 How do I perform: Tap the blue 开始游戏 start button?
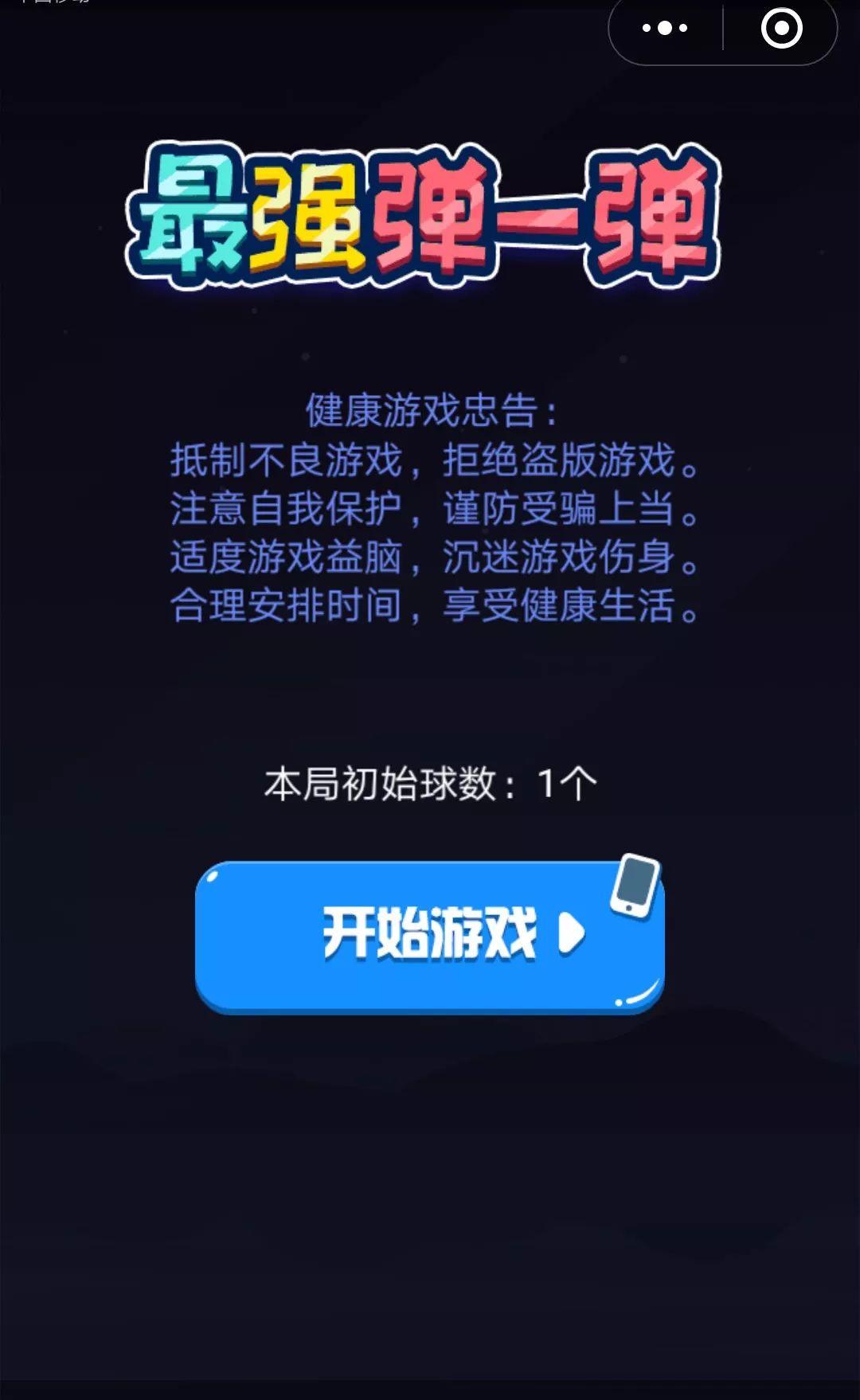[430, 936]
